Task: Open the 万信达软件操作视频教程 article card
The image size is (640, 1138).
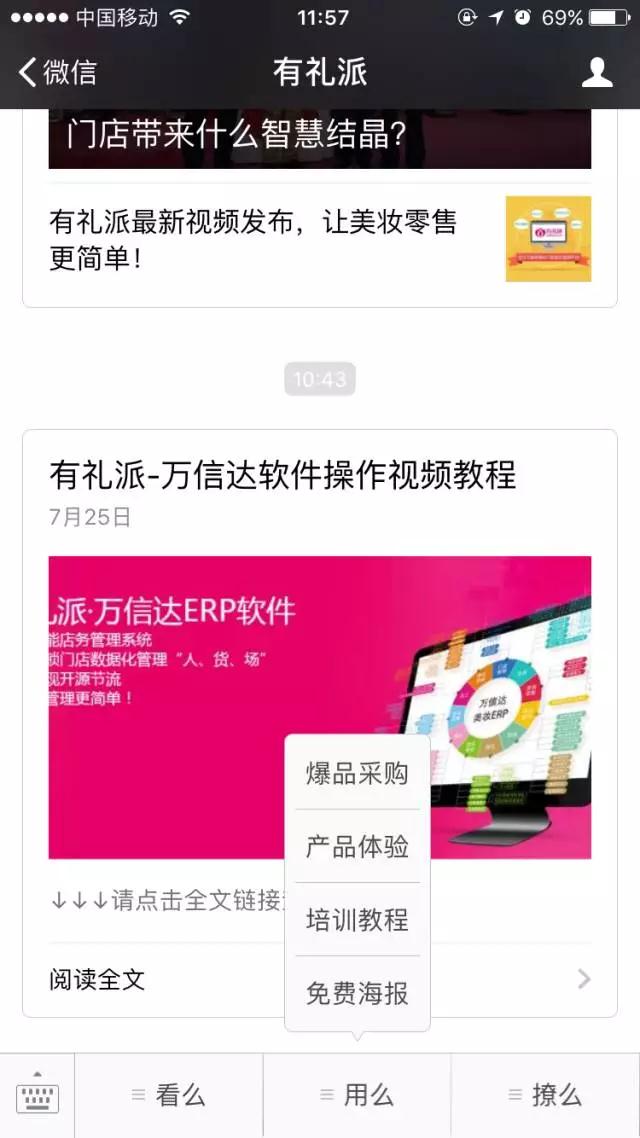Action: click(282, 475)
